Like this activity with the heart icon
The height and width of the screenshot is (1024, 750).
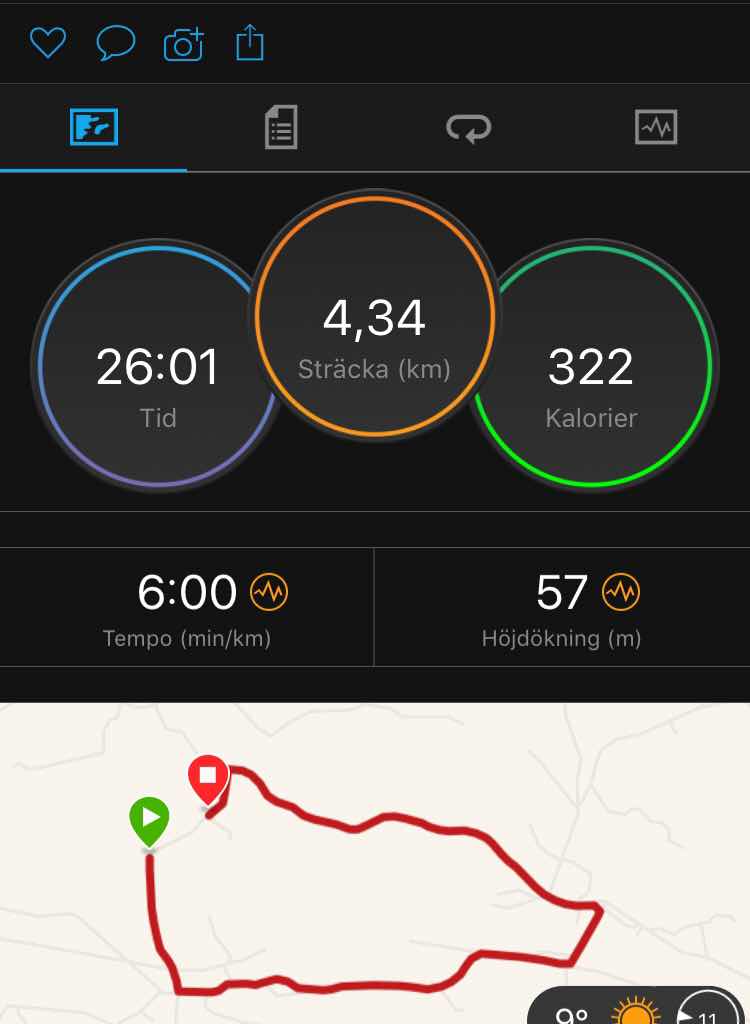tap(47, 43)
